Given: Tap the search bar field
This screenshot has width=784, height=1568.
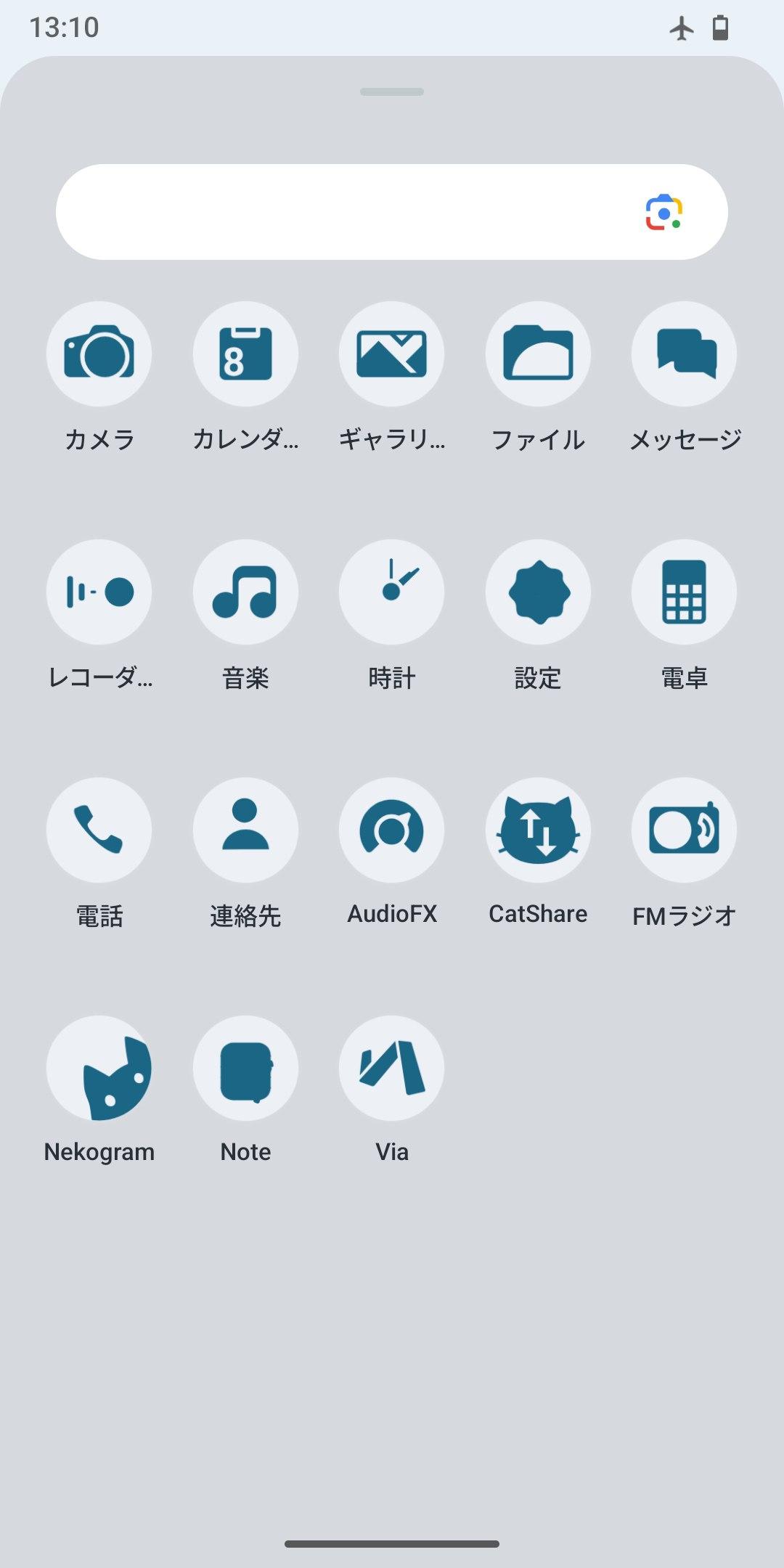Looking at the screenshot, I should click(334, 212).
